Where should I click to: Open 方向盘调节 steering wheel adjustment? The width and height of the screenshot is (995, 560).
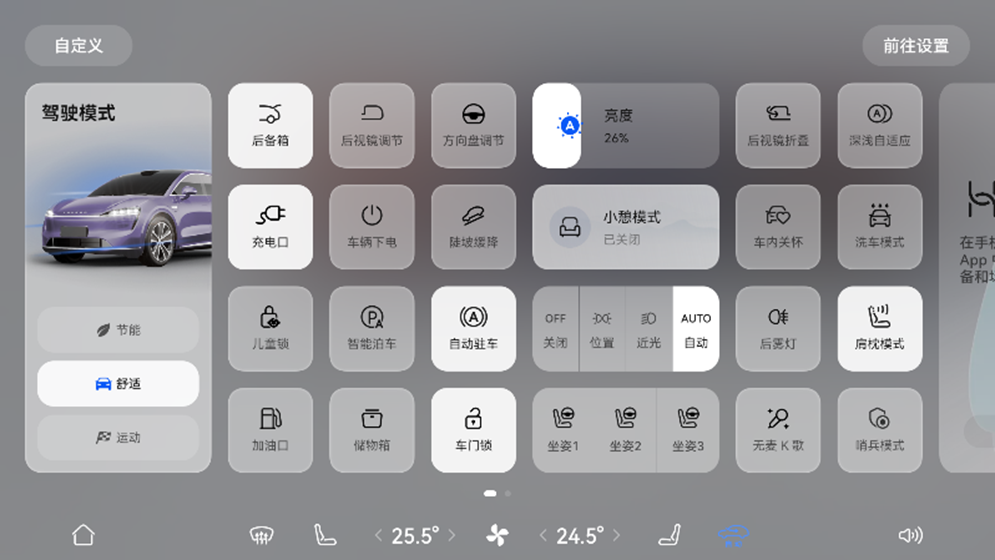[473, 125]
